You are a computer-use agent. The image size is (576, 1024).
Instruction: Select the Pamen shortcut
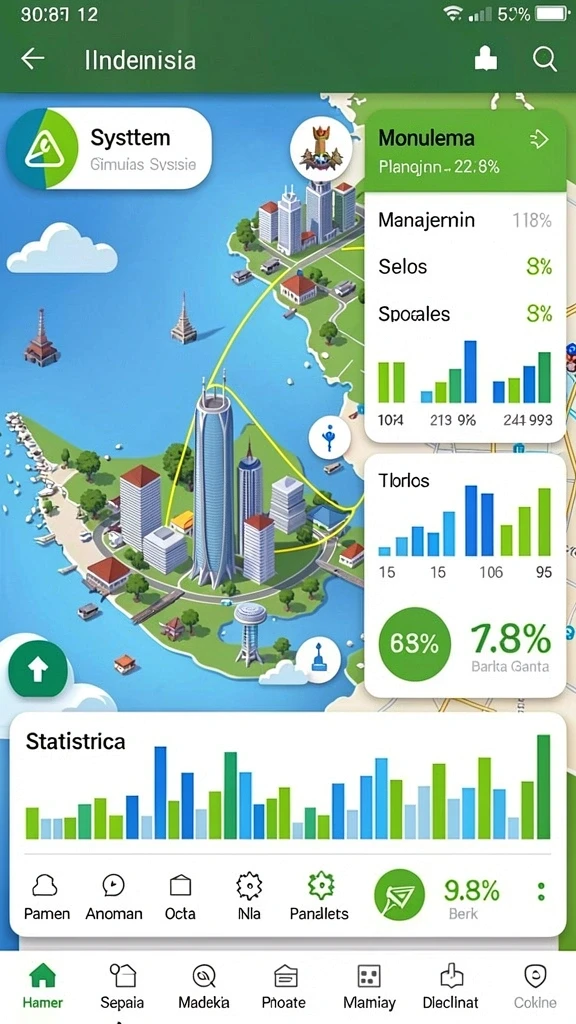46,899
